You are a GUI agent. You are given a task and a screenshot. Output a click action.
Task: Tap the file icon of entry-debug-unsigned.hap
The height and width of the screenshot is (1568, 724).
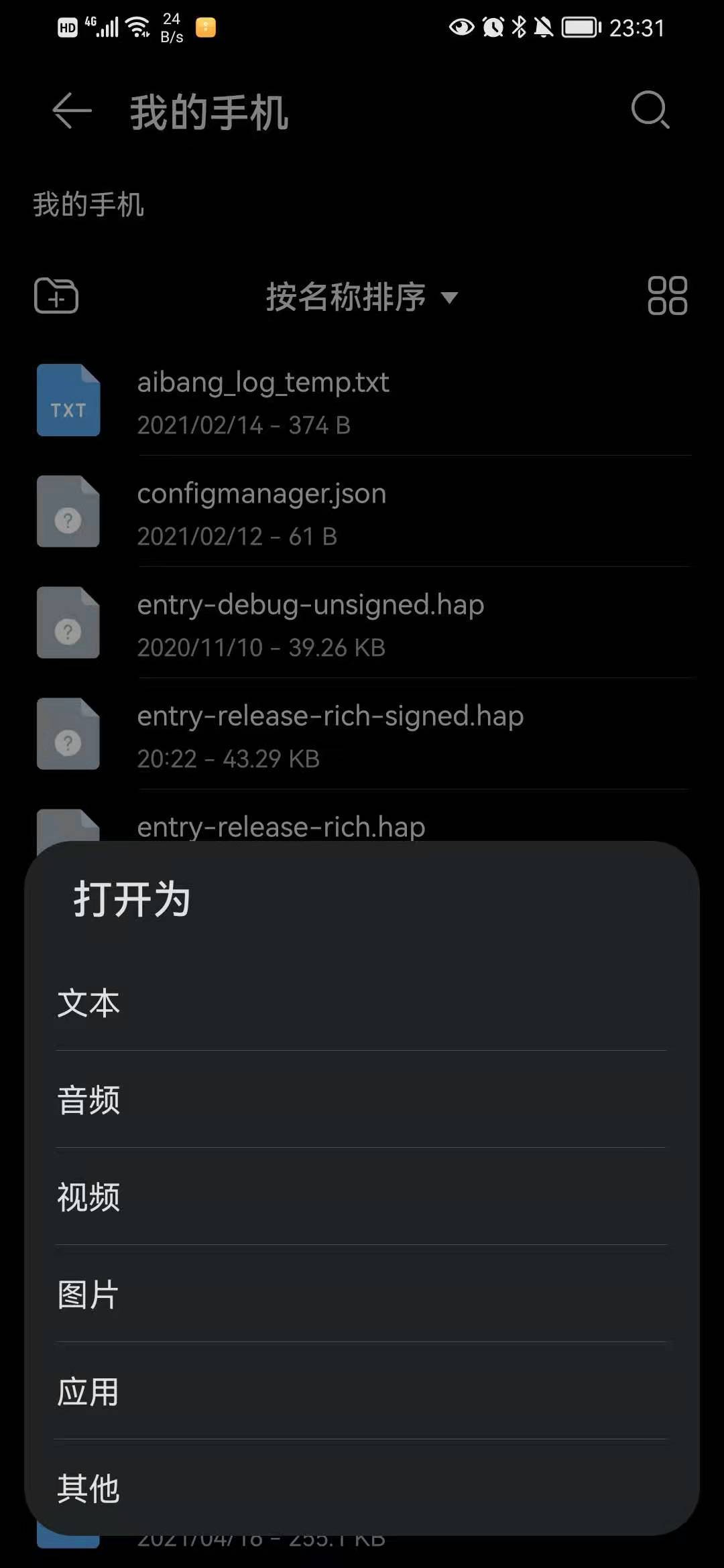click(x=68, y=623)
